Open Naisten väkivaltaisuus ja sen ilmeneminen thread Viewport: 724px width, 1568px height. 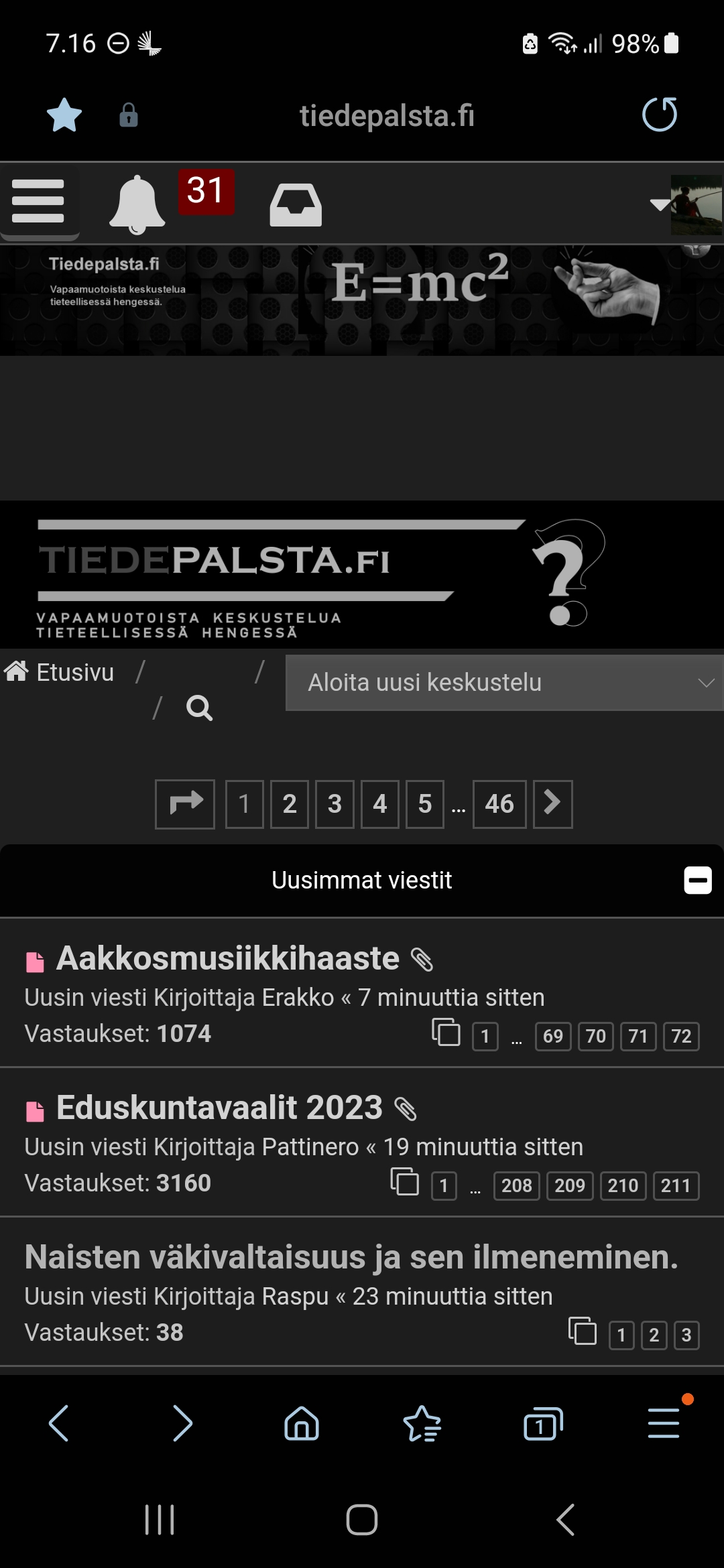351,1257
